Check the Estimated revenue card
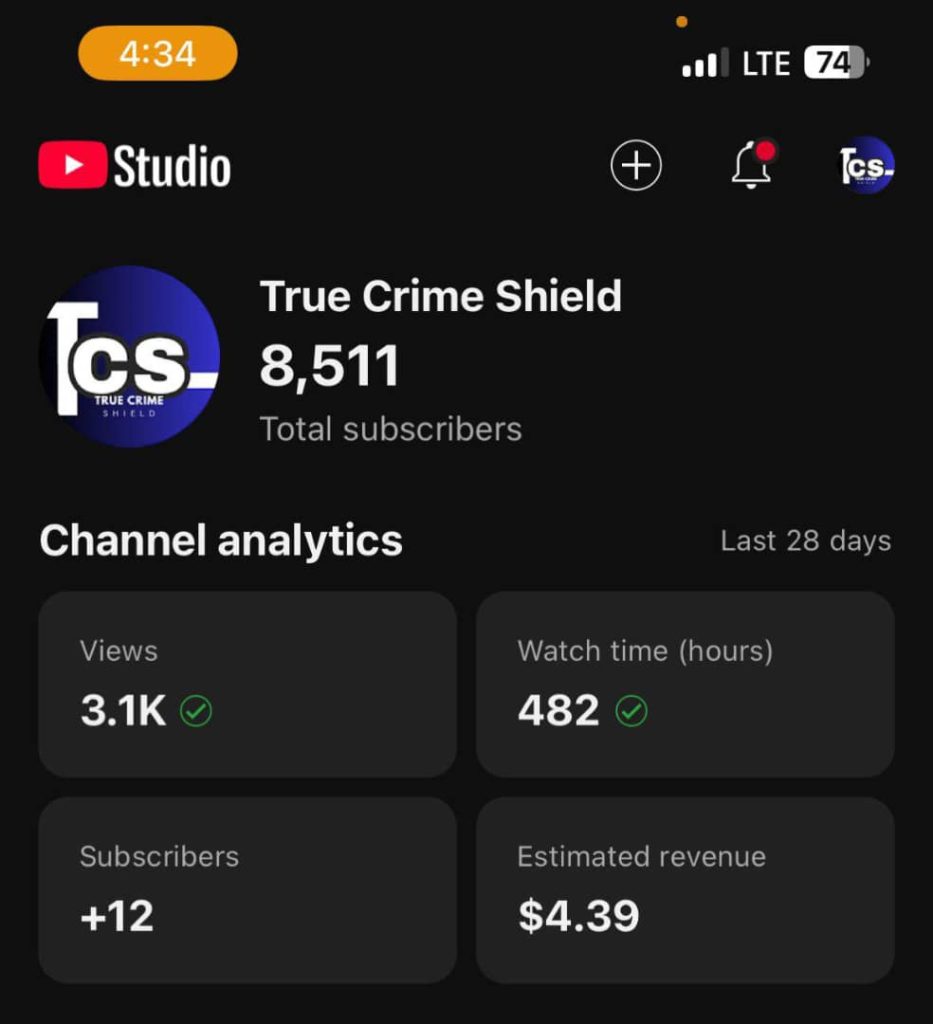 (685, 890)
